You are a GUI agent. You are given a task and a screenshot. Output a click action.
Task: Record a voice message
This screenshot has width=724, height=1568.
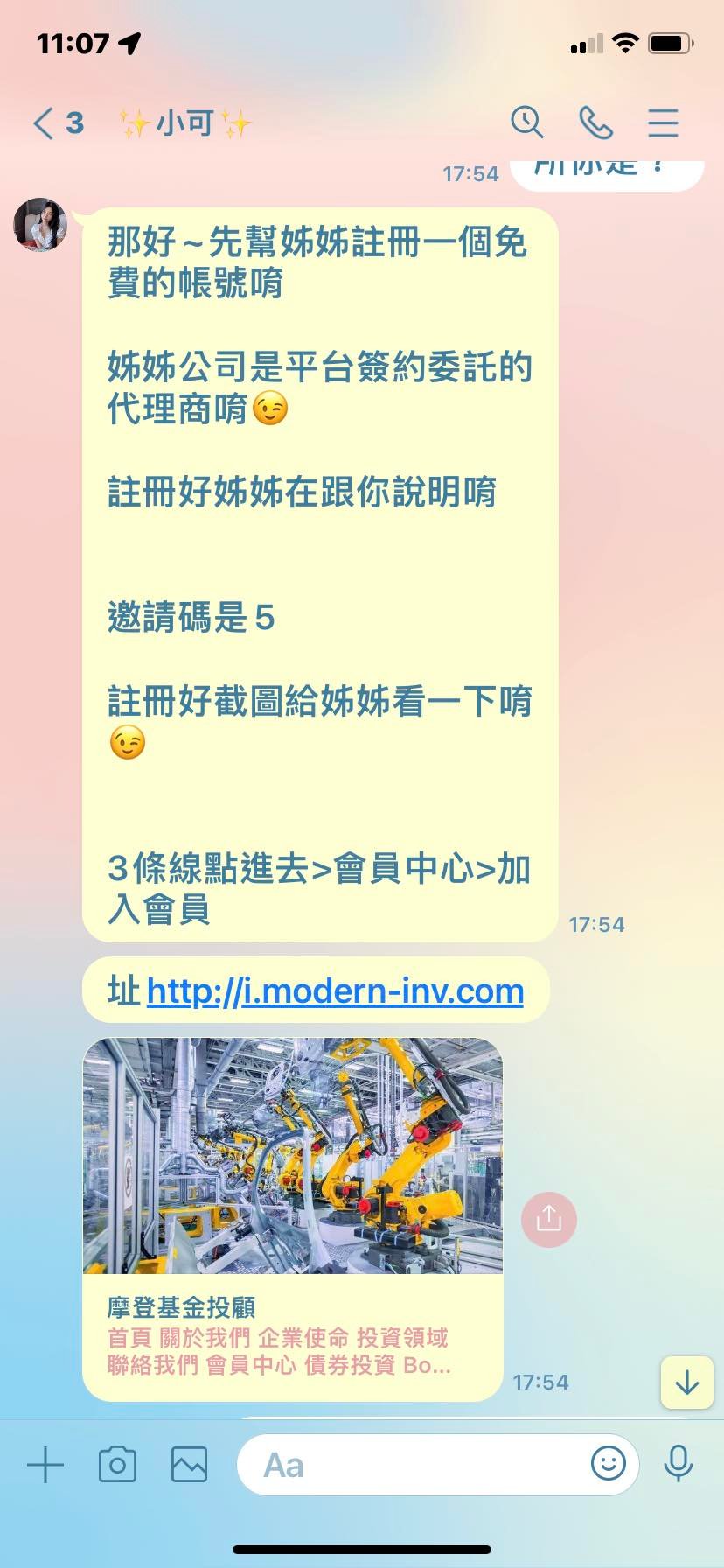(x=679, y=1463)
